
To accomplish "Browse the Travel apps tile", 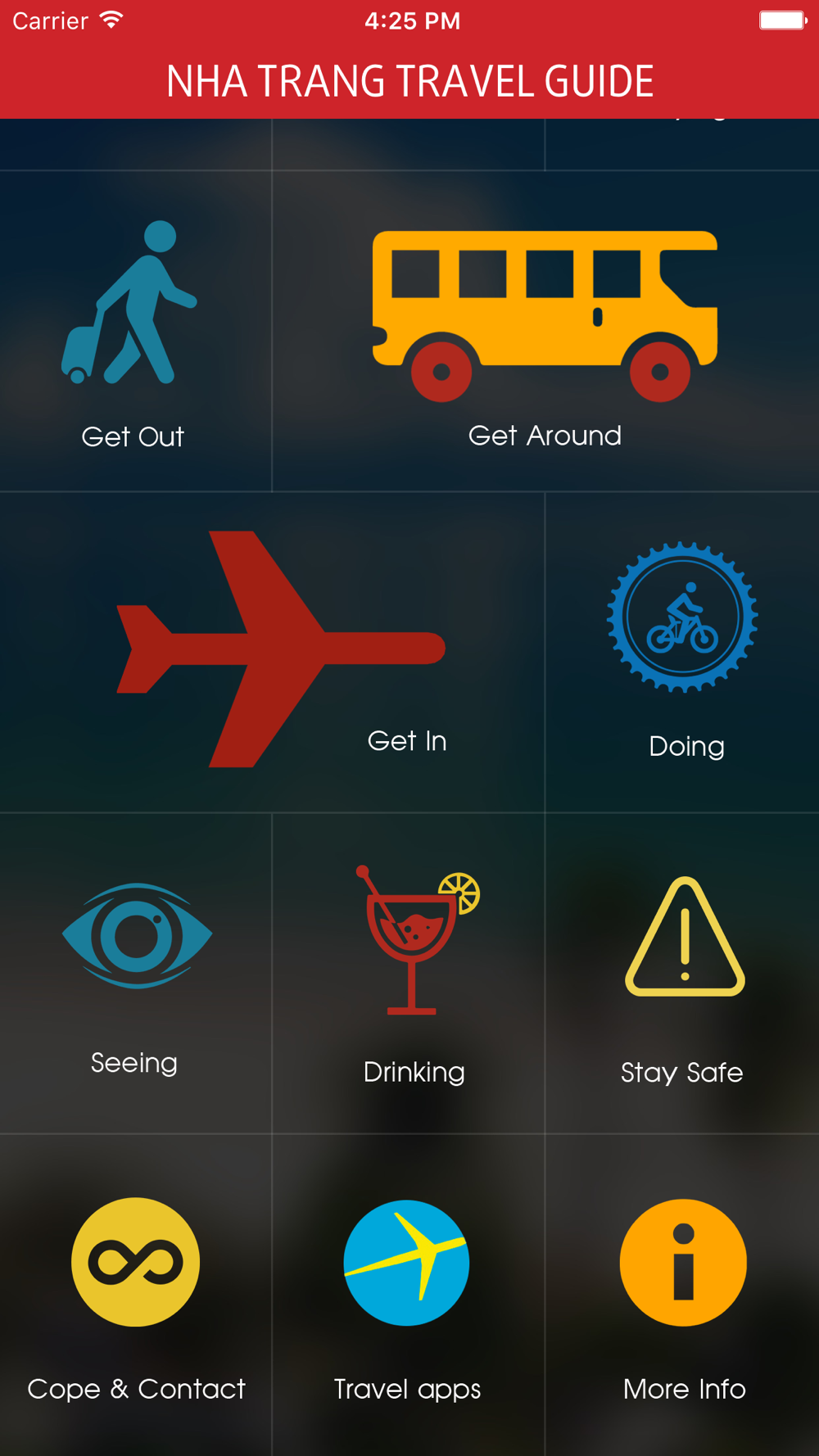I will coord(409,1295).
